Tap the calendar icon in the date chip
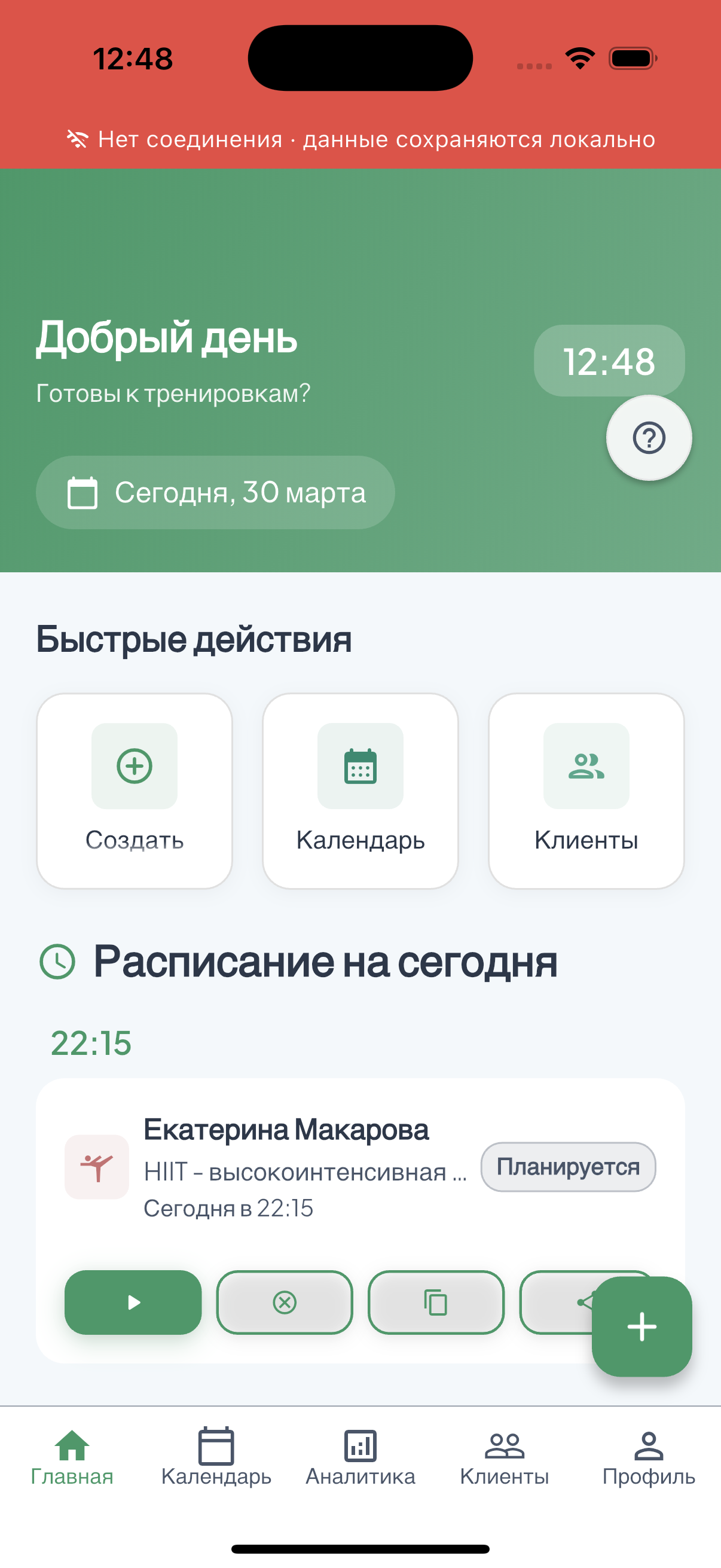Viewport: 721px width, 1568px height. tap(83, 493)
